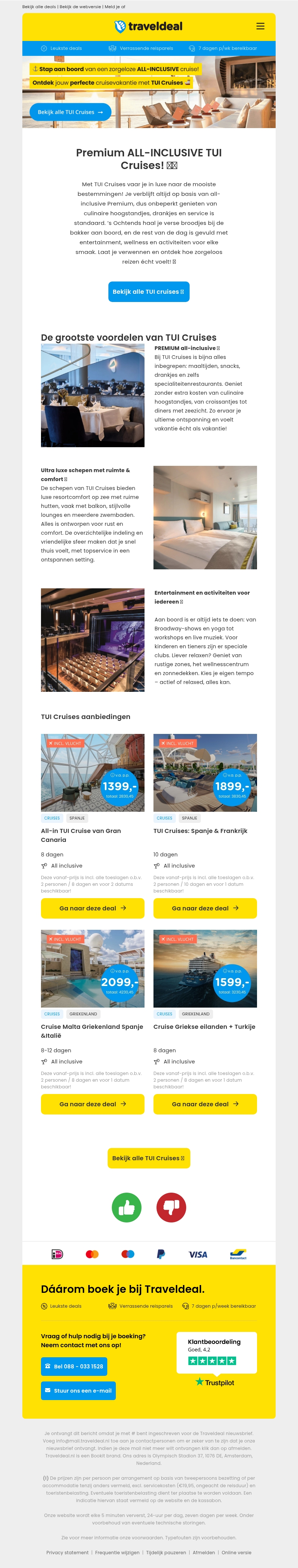This screenshot has width=298, height=1568.
Task: Give a thumbs up rating
Action: coord(127,1207)
